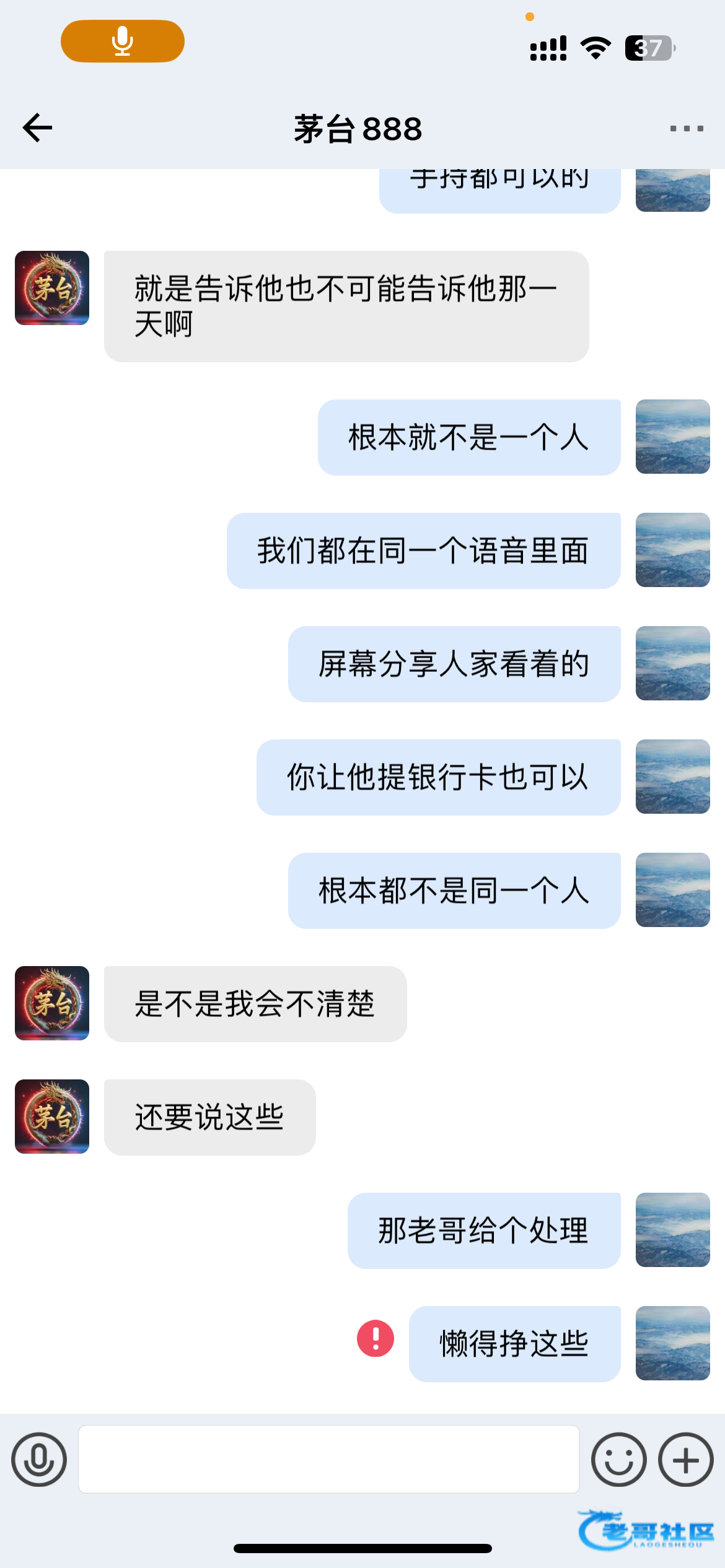Open the three-dot overflow menu
Image resolution: width=725 pixels, height=1568 pixels.
686,129
